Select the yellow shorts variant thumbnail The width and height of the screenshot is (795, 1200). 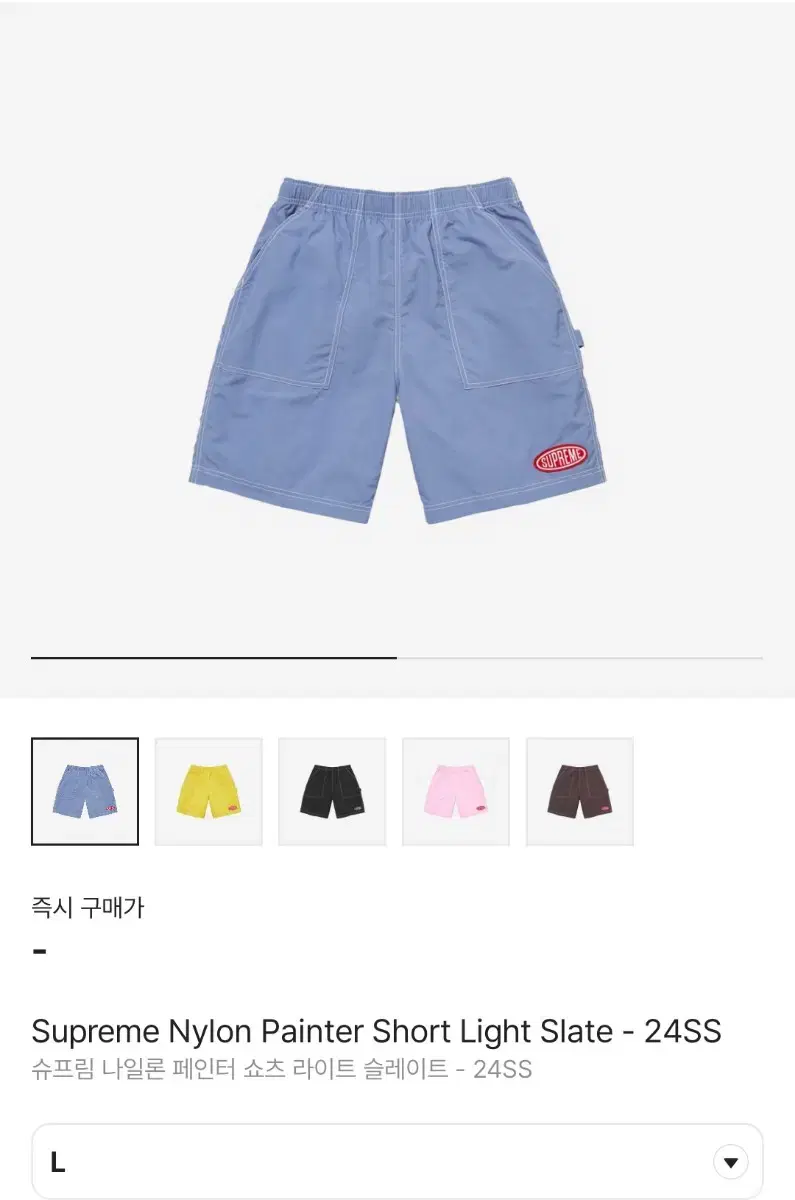point(209,790)
